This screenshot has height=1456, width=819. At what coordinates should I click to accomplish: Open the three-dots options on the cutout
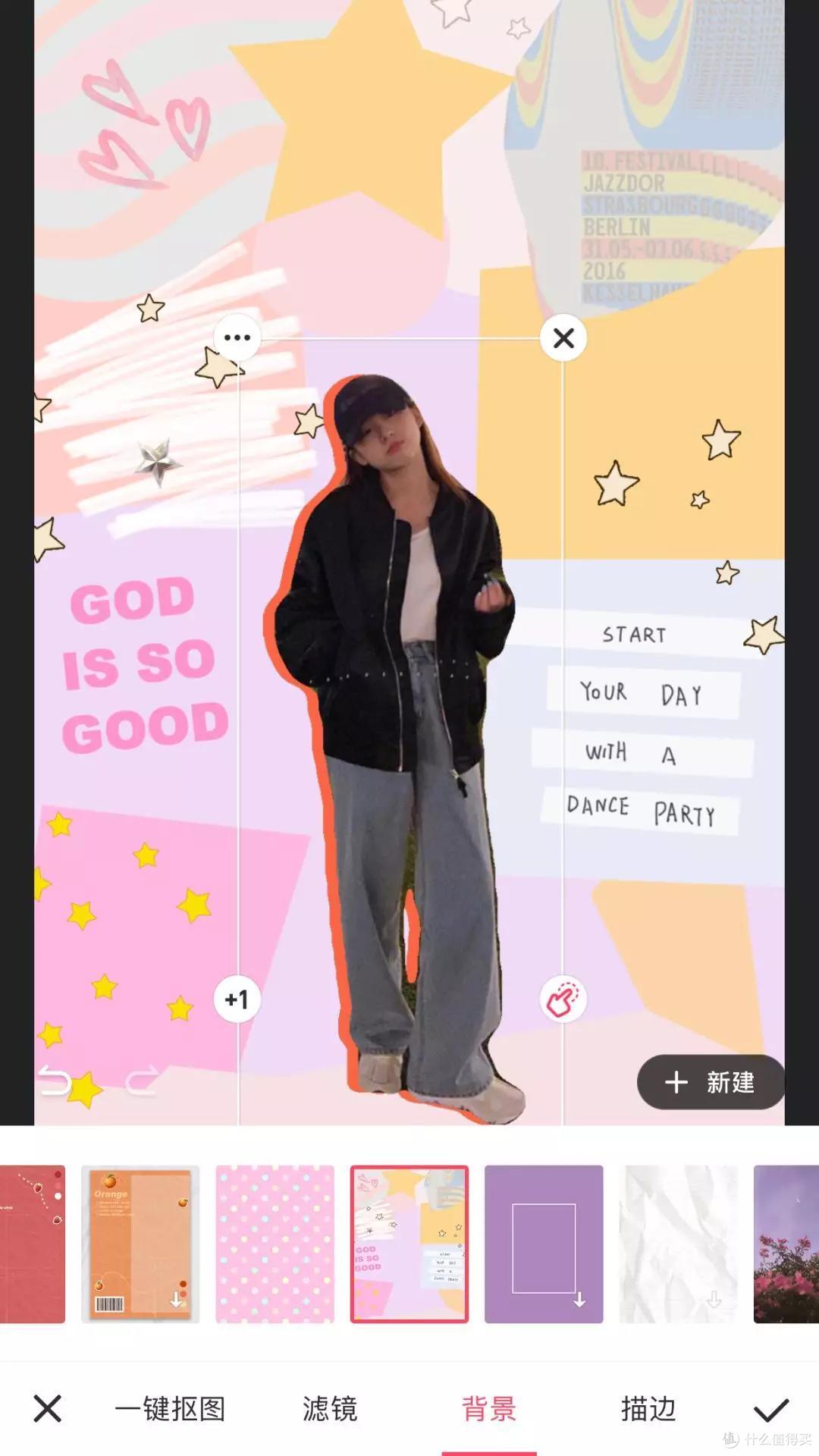[237, 337]
